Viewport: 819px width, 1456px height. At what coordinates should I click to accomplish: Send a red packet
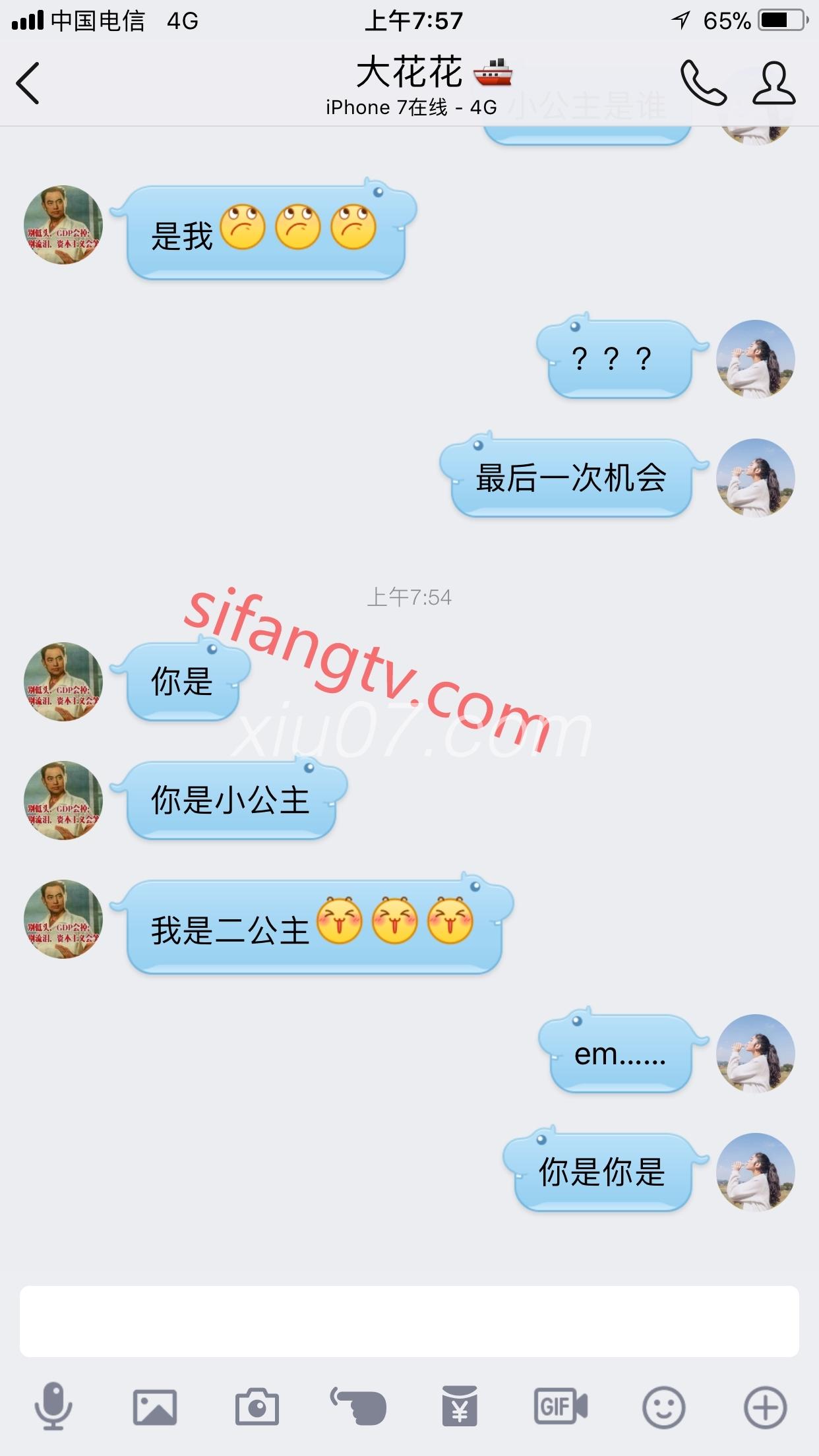[x=460, y=1407]
